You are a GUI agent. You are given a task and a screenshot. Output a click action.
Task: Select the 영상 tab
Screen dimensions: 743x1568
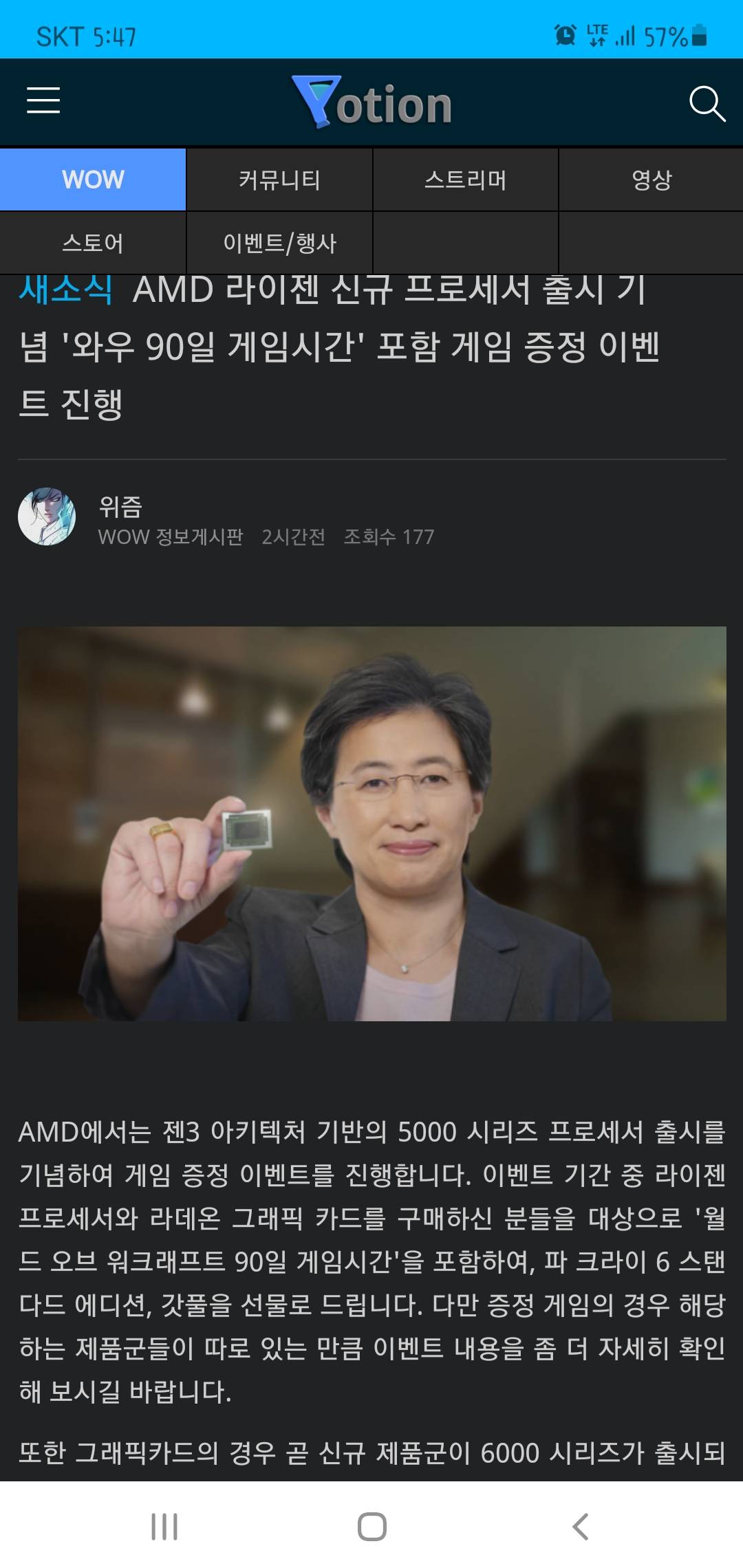[x=651, y=179]
